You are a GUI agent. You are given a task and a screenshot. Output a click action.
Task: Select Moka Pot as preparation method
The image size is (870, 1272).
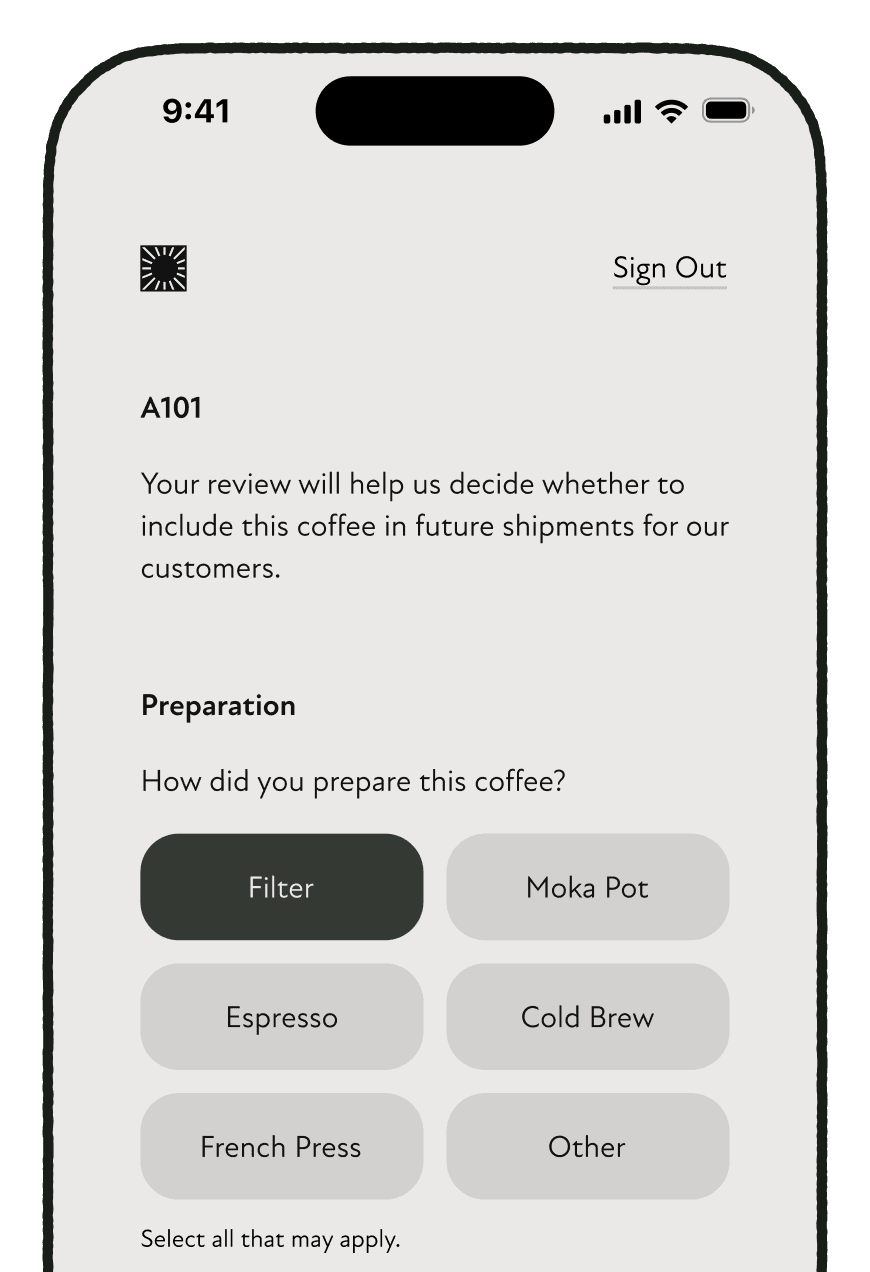click(x=587, y=887)
